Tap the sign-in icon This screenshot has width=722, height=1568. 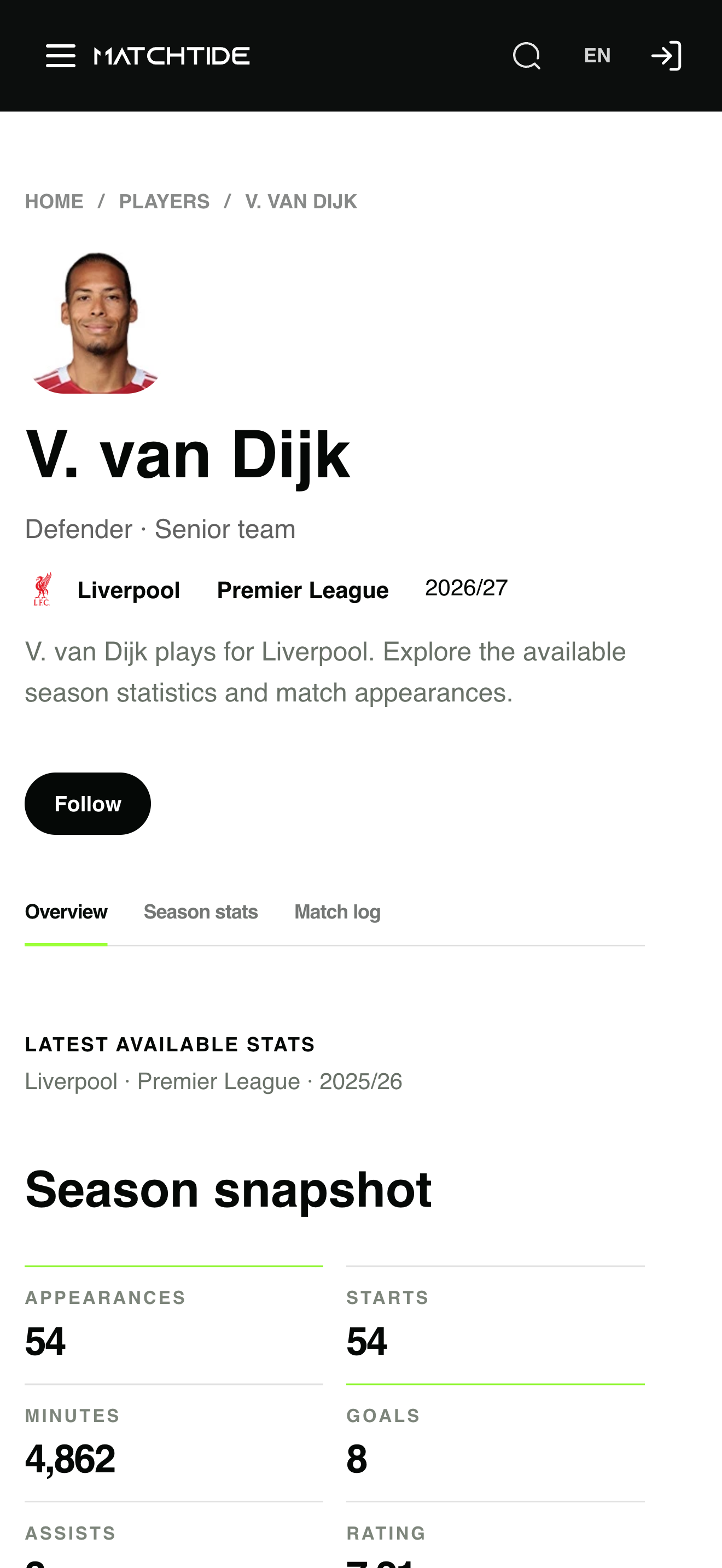(666, 56)
